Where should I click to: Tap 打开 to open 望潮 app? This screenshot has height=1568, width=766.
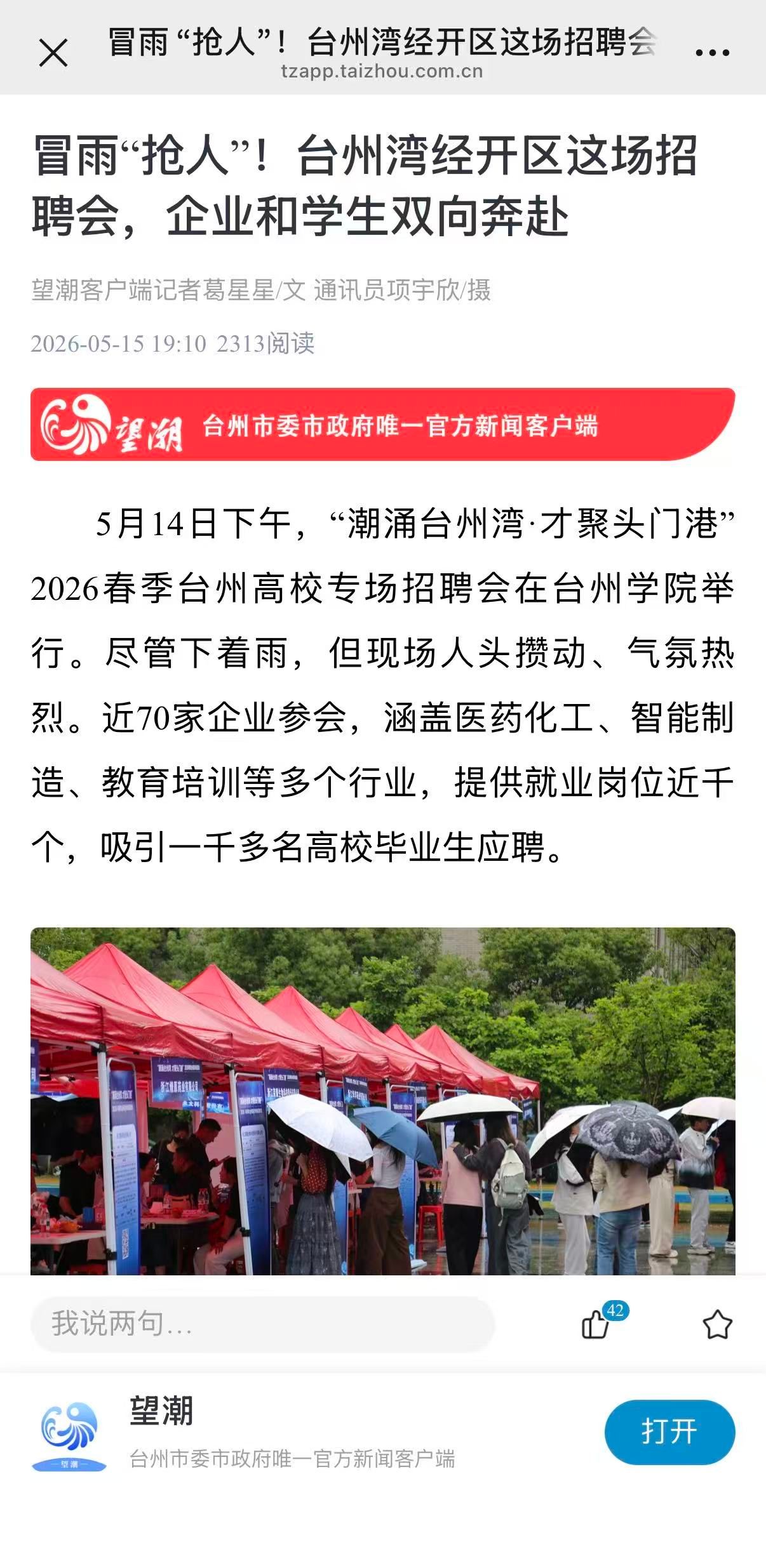669,1432
